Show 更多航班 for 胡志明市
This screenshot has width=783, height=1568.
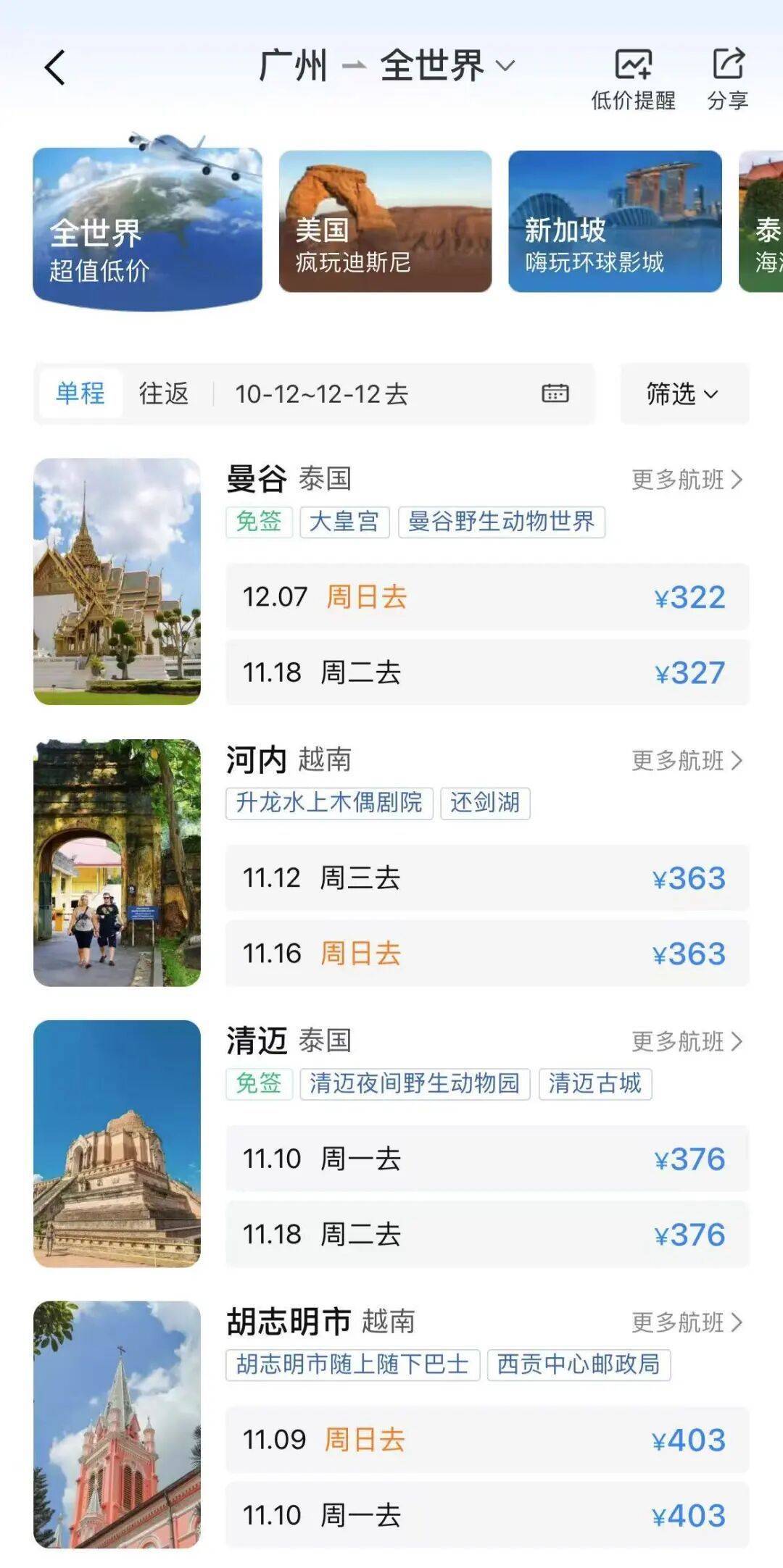click(x=686, y=1323)
